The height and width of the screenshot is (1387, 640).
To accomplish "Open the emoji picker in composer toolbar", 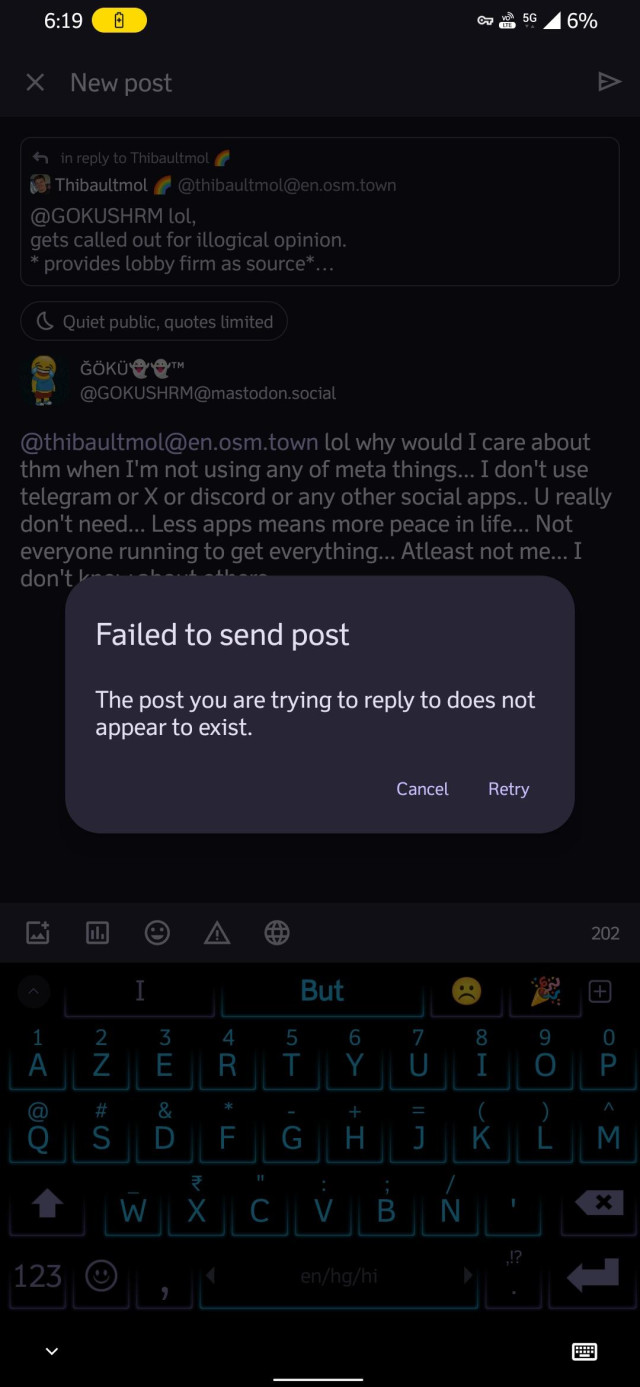I will [157, 933].
